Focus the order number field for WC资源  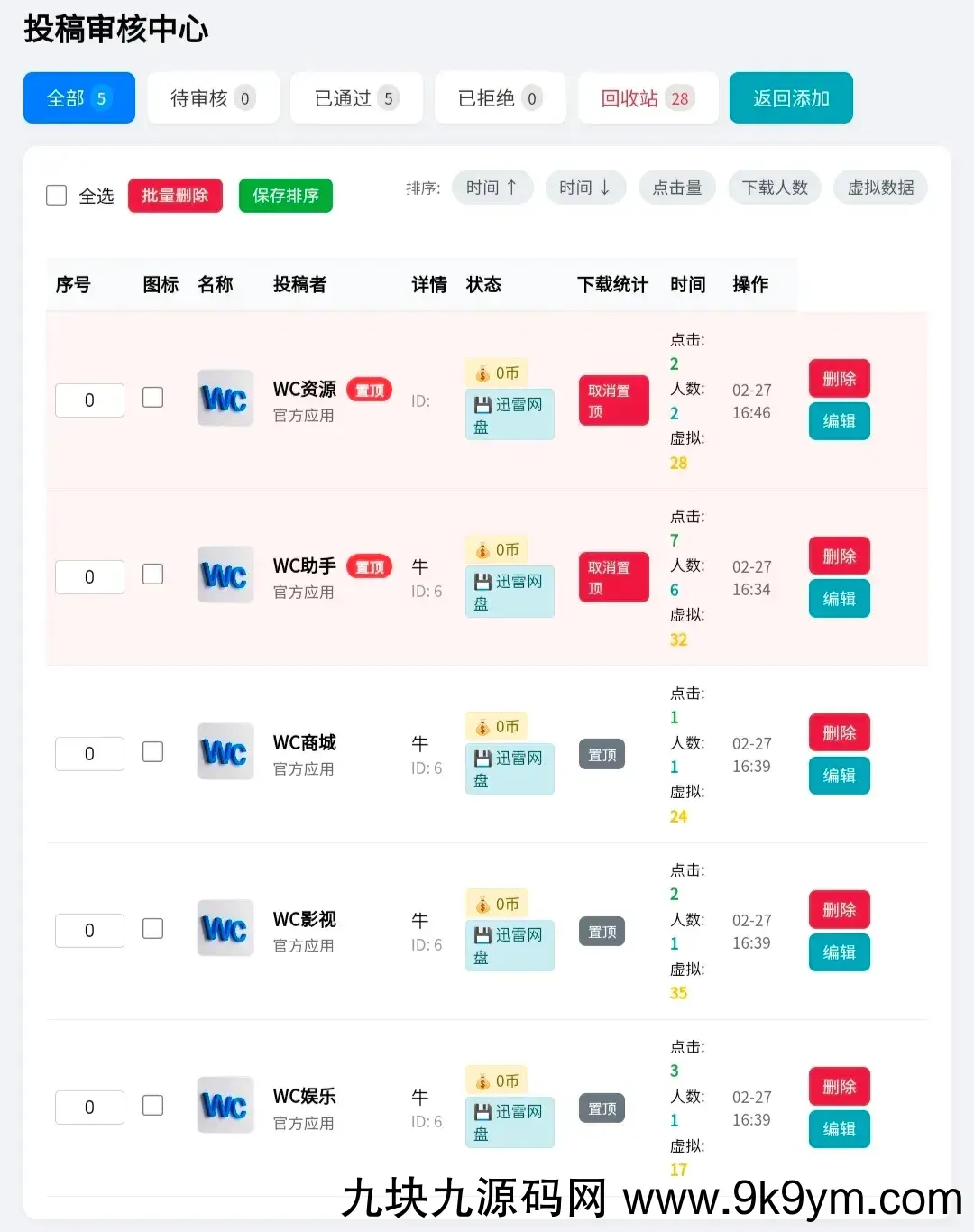tap(89, 400)
